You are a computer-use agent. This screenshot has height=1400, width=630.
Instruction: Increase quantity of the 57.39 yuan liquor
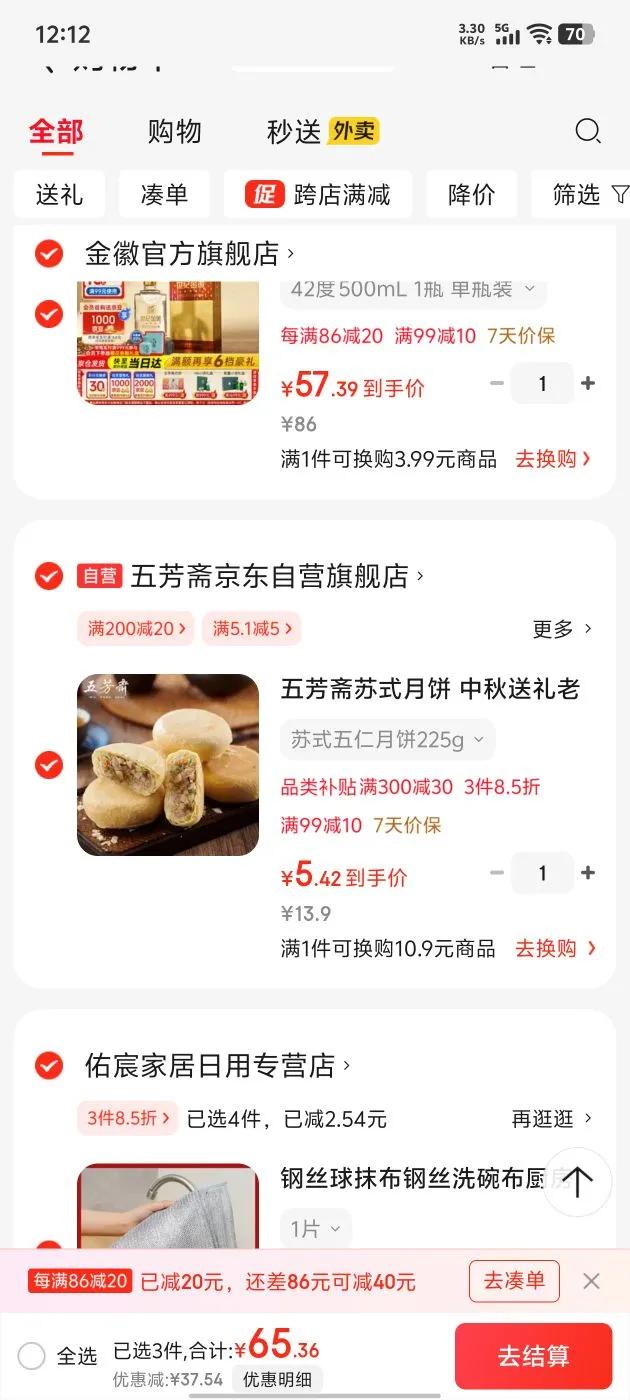pyautogui.click(x=588, y=384)
